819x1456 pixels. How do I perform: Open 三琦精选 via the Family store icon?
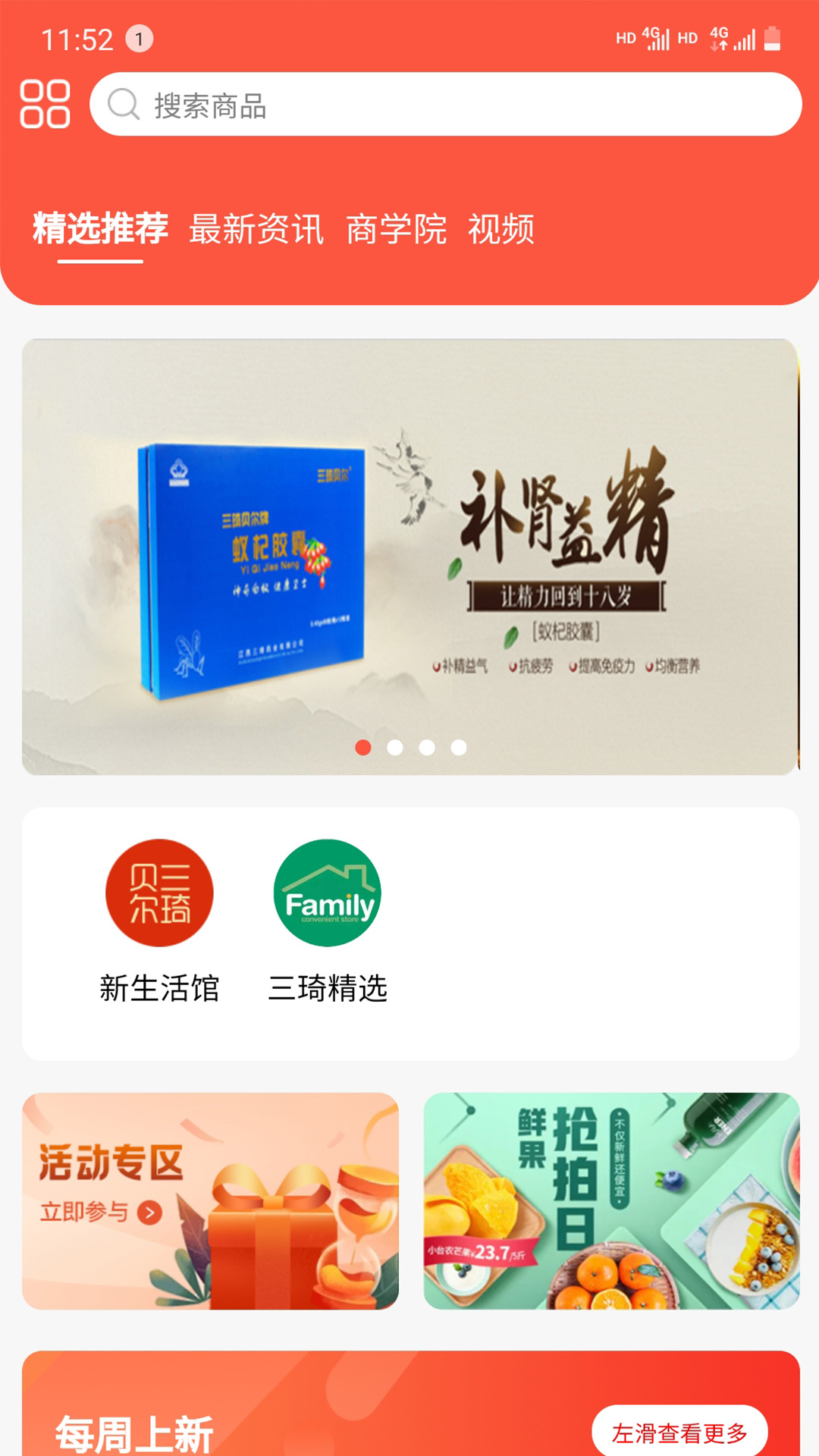click(x=327, y=895)
